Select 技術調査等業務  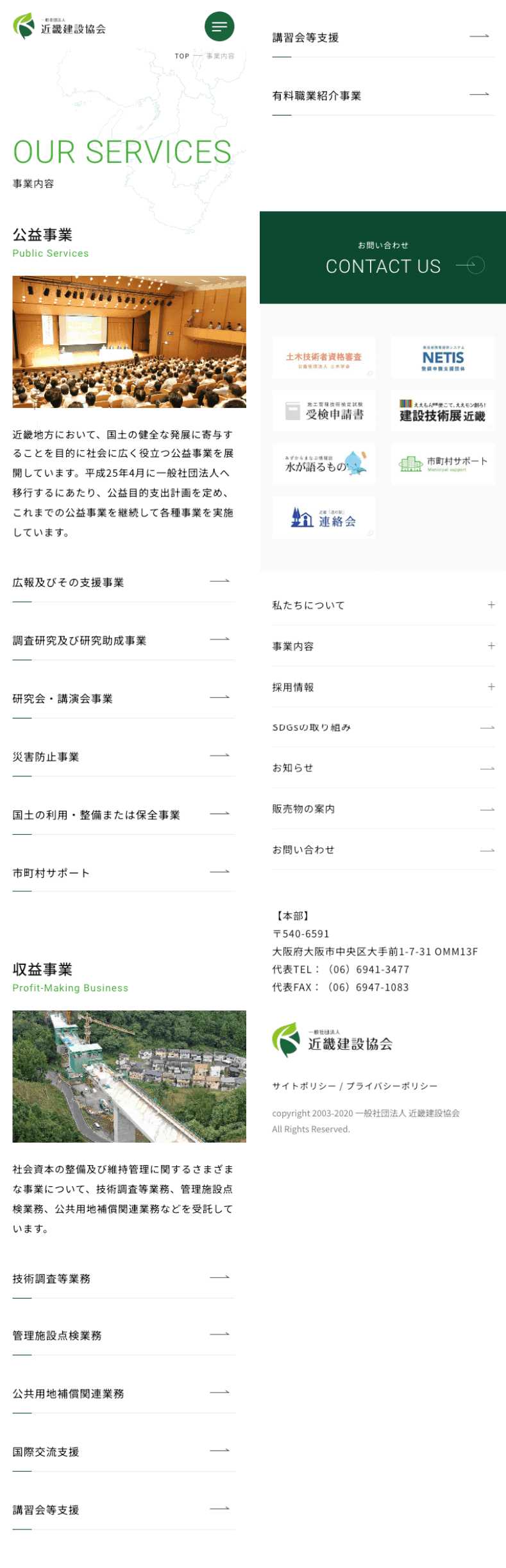point(123,1279)
